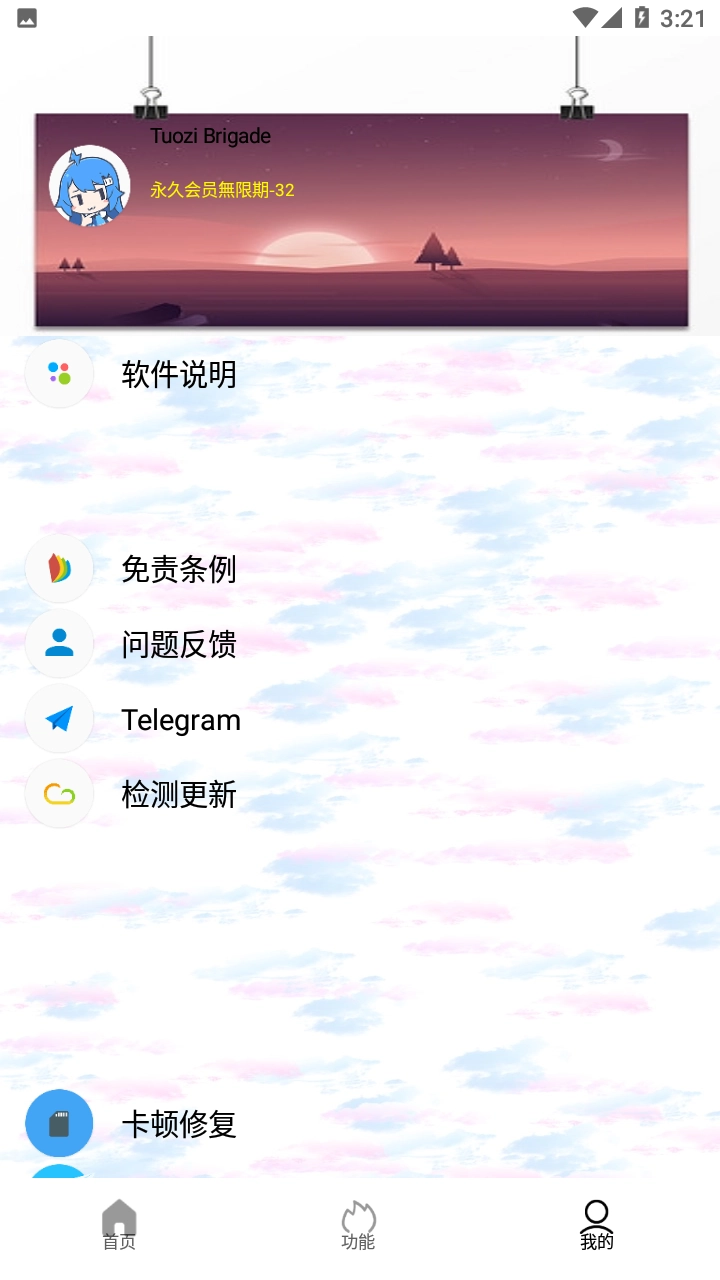Run 检测更新 to check updates
720x1280 pixels.
(178, 793)
